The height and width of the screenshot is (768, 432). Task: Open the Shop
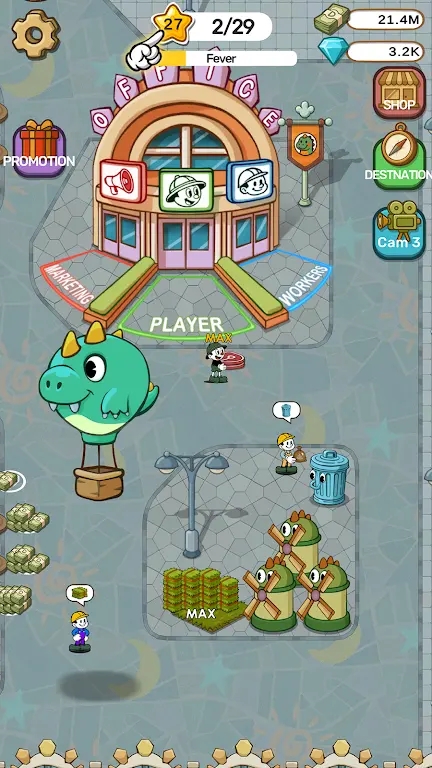[x=399, y=92]
